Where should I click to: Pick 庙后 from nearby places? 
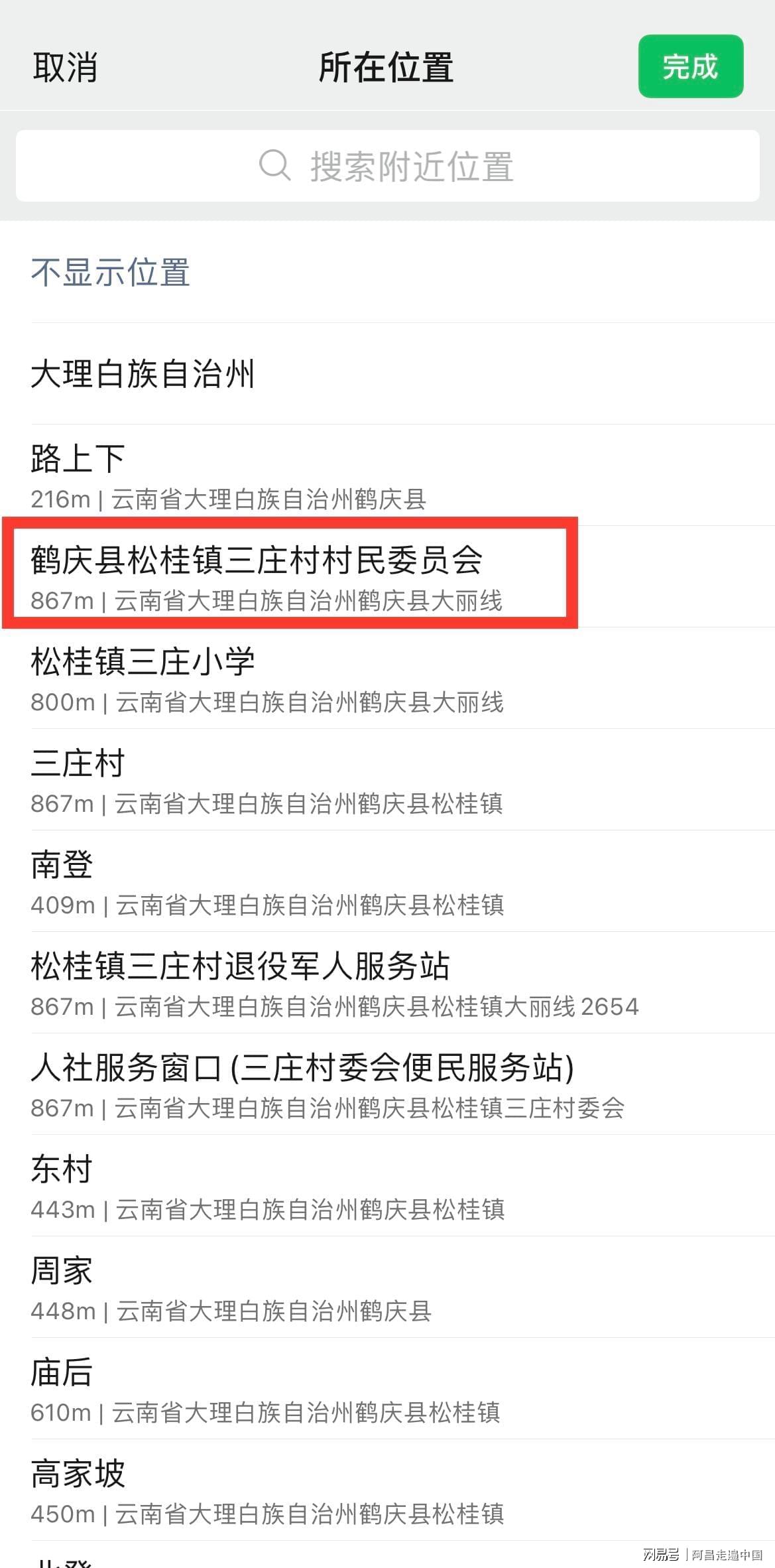387,1389
